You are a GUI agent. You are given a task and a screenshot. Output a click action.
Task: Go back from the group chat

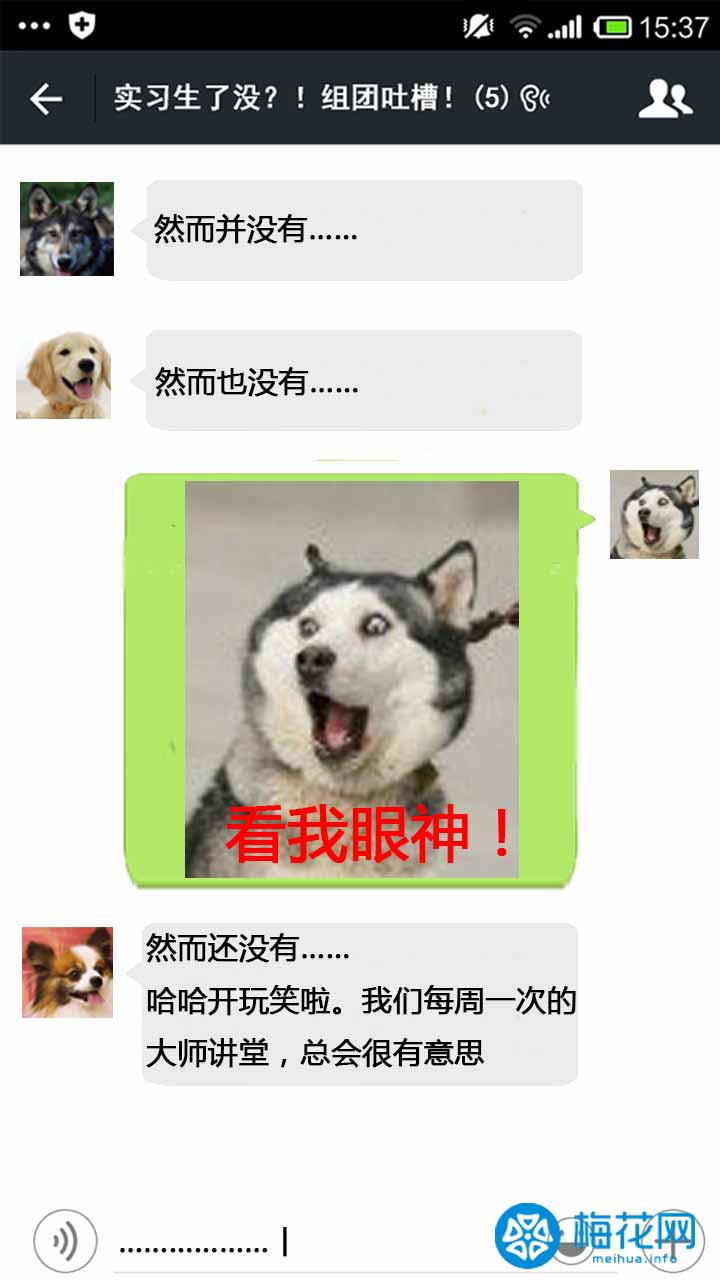pos(46,99)
